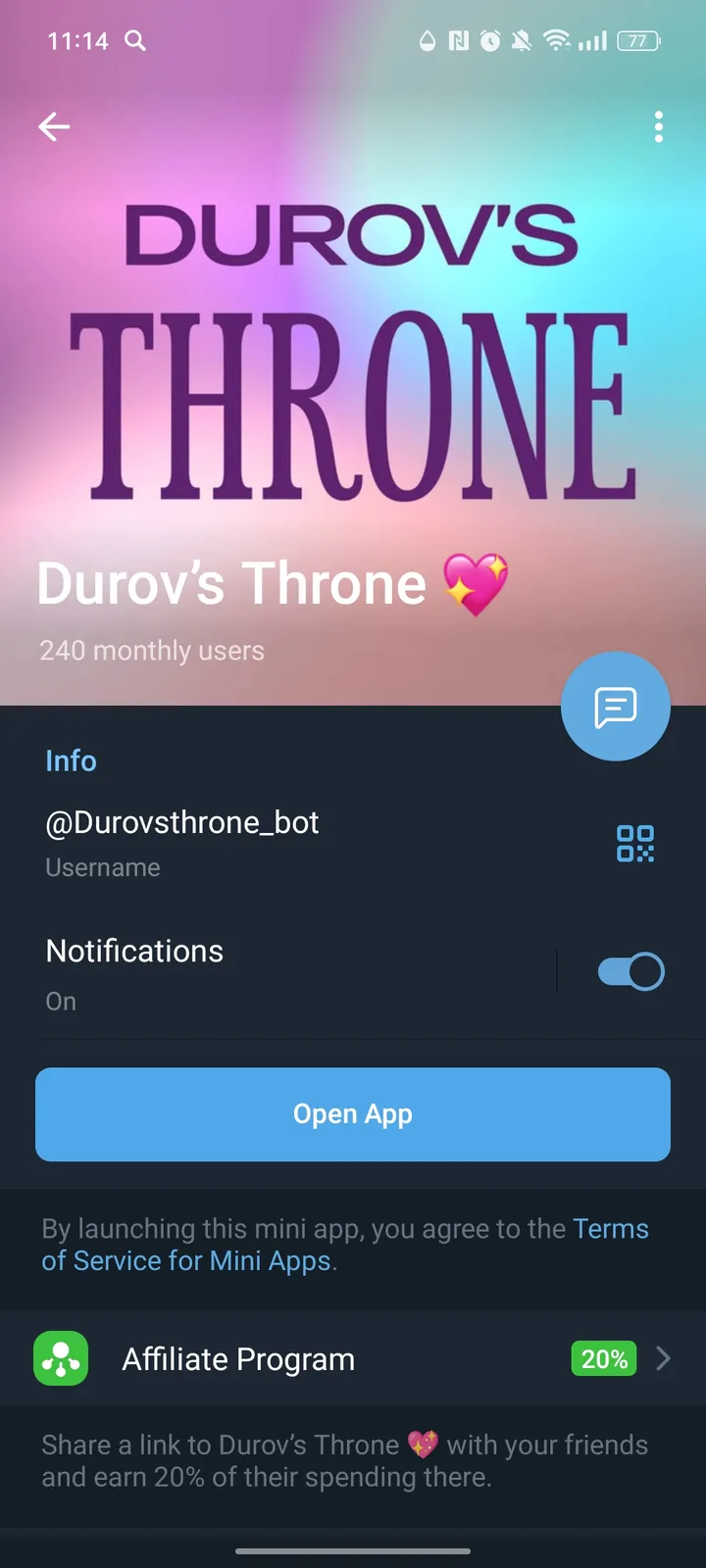Tap the green 20% commission badge

point(603,1359)
